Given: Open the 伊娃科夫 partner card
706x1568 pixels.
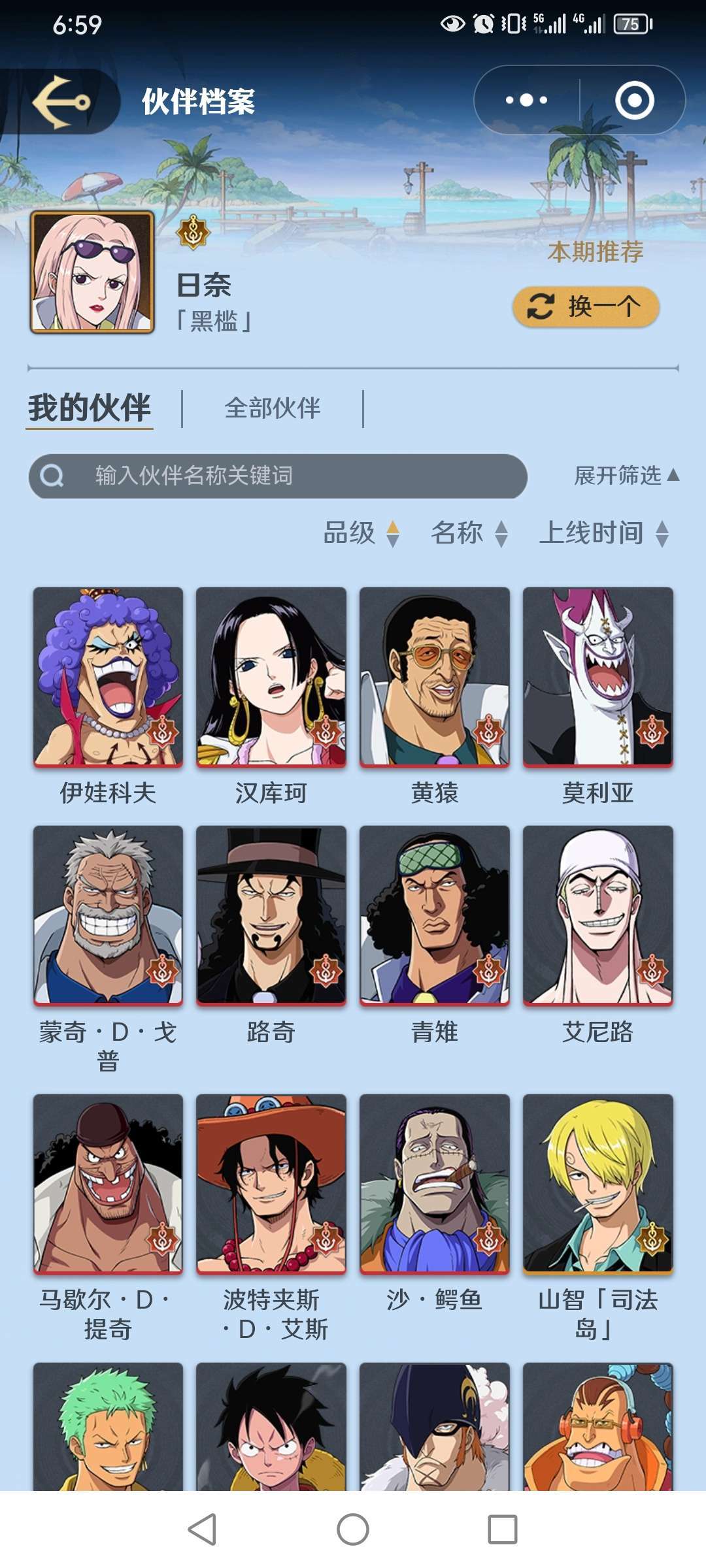Looking at the screenshot, I should tap(109, 677).
